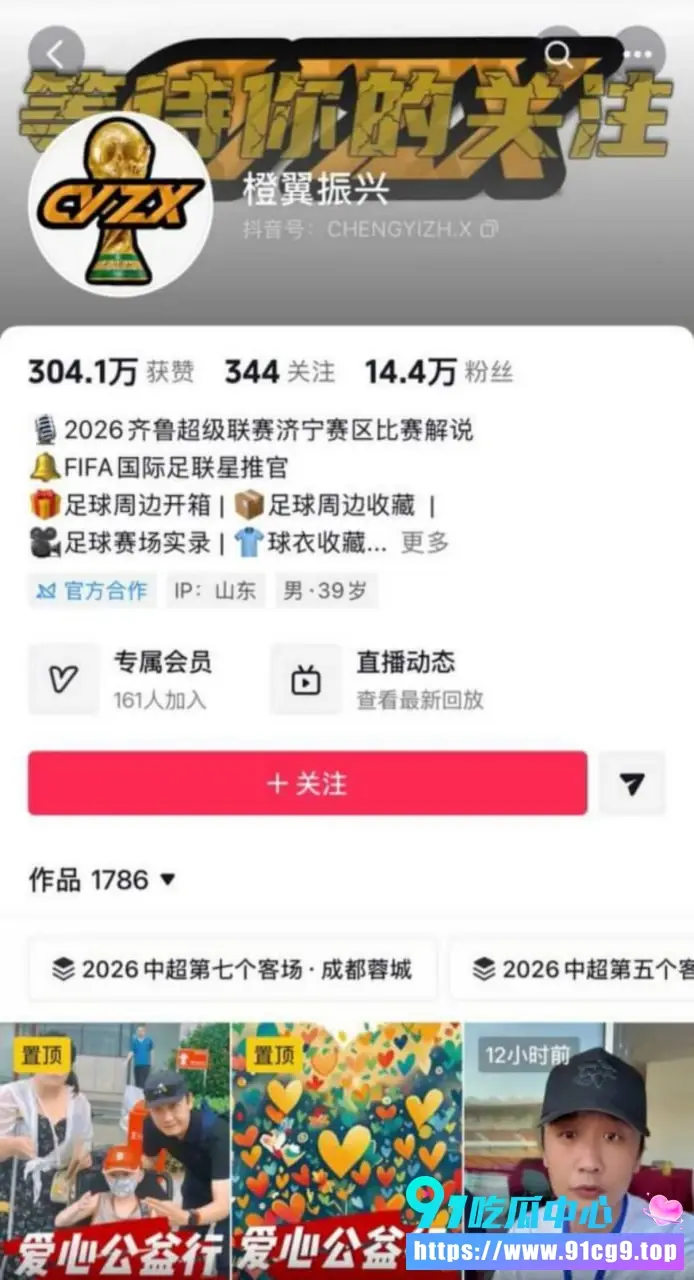This screenshot has width=694, height=1280.
Task: Open the first pinned 爱心公益行 video
Action: pos(115,1151)
